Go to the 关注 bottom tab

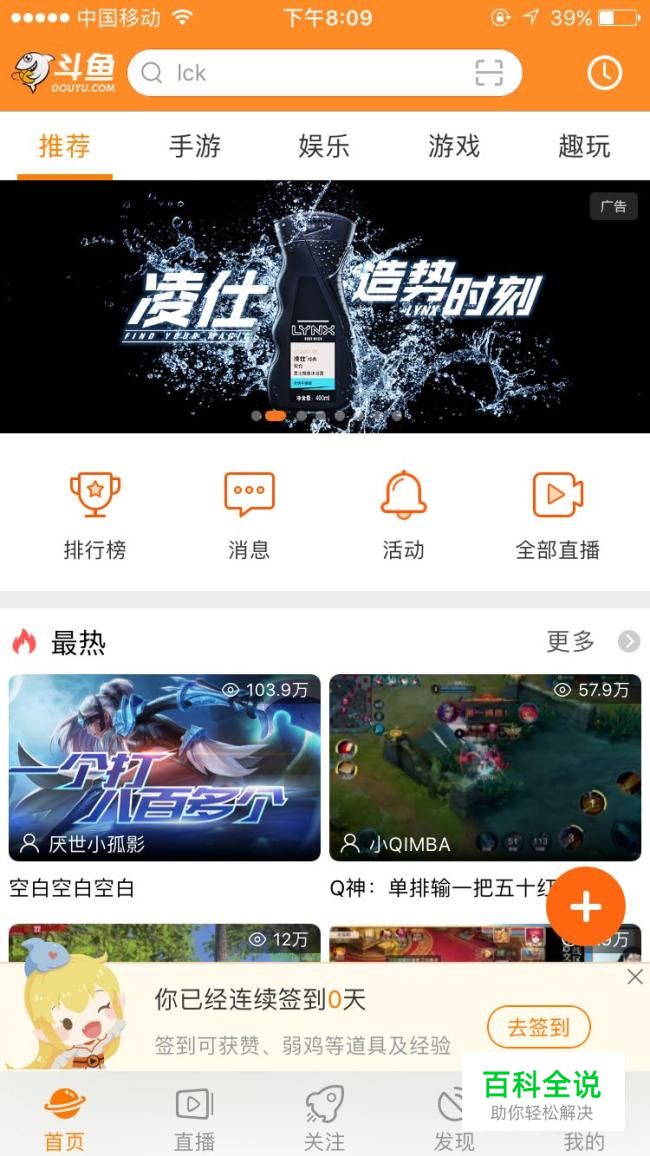point(324,1120)
